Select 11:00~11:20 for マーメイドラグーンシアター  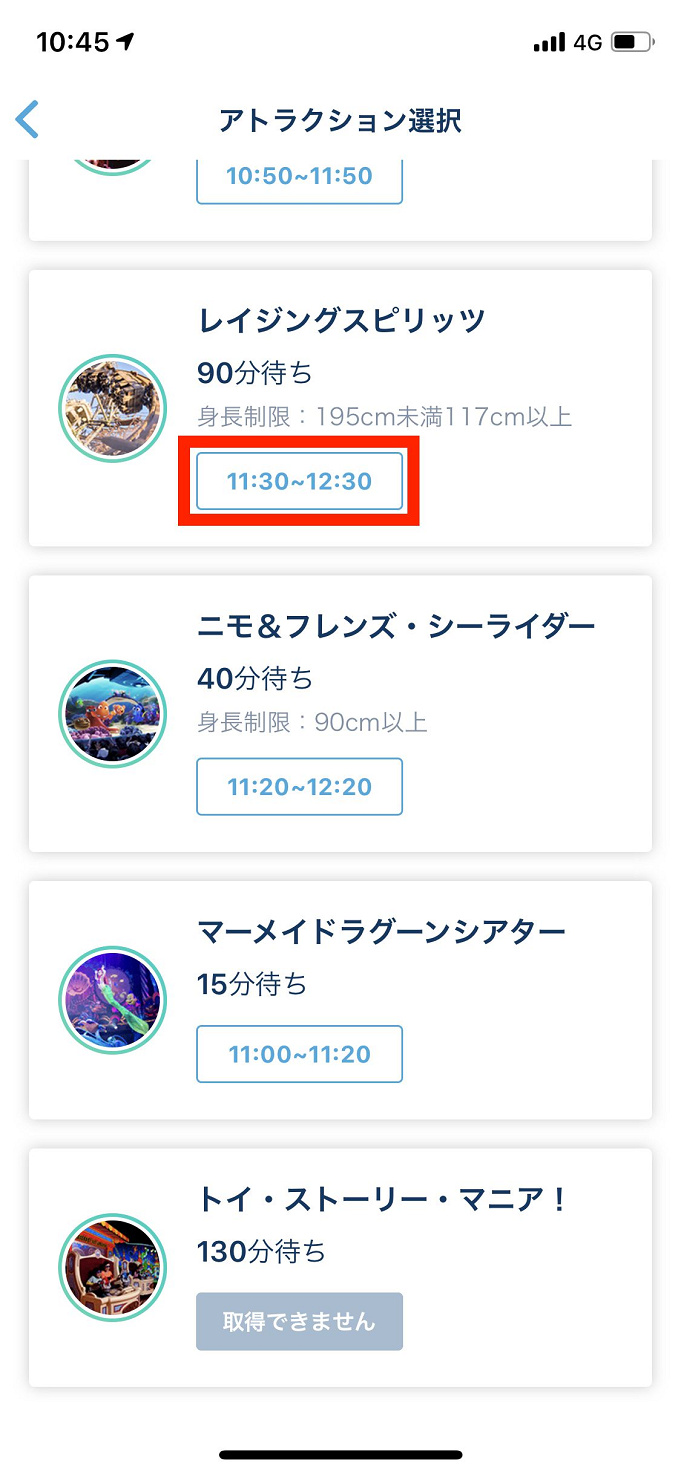coord(299,1054)
